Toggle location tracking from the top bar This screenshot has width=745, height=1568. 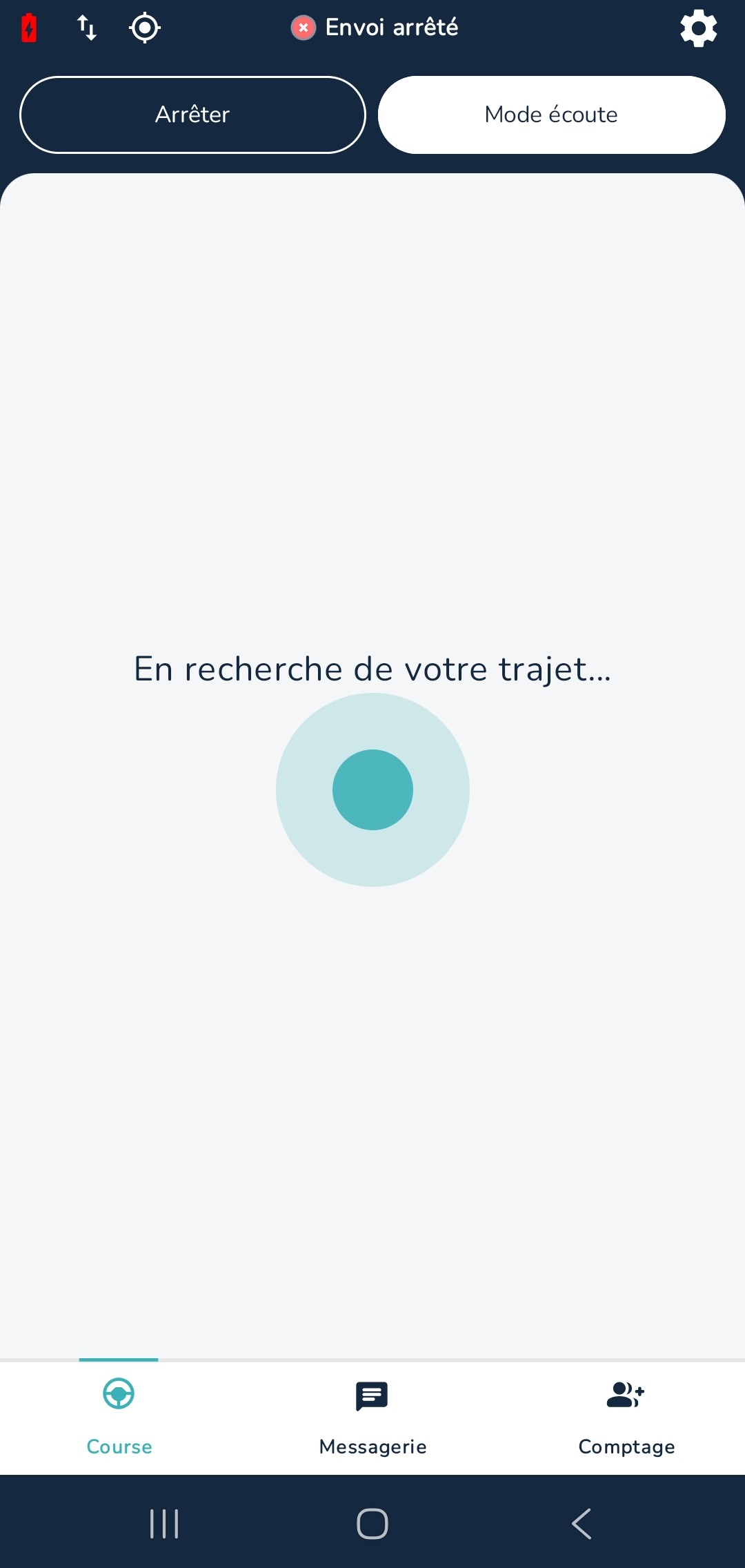coord(144,28)
